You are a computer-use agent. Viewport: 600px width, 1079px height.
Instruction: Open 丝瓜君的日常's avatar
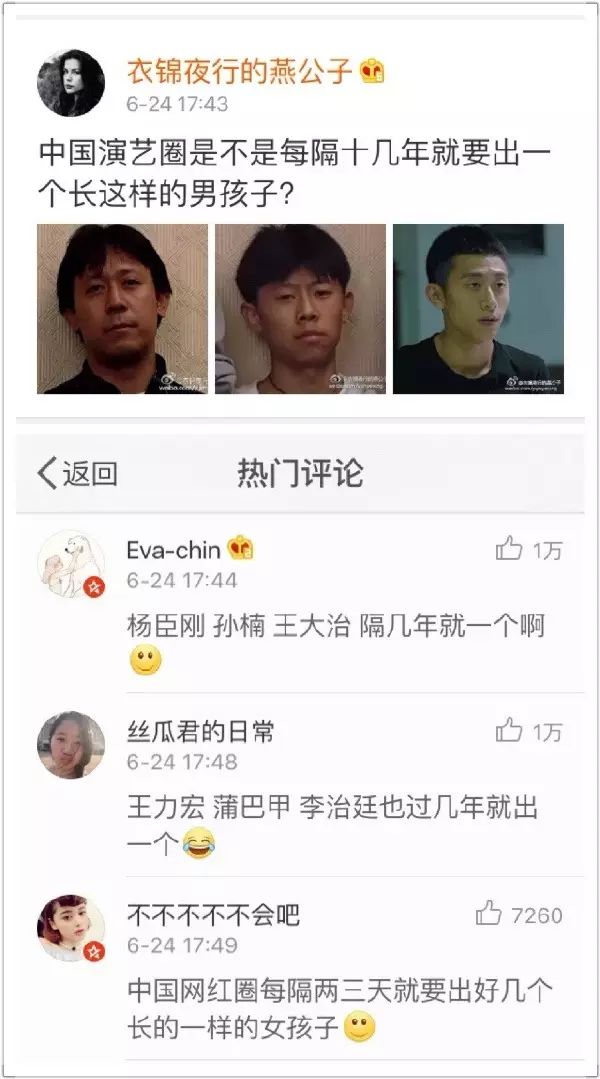[71, 745]
